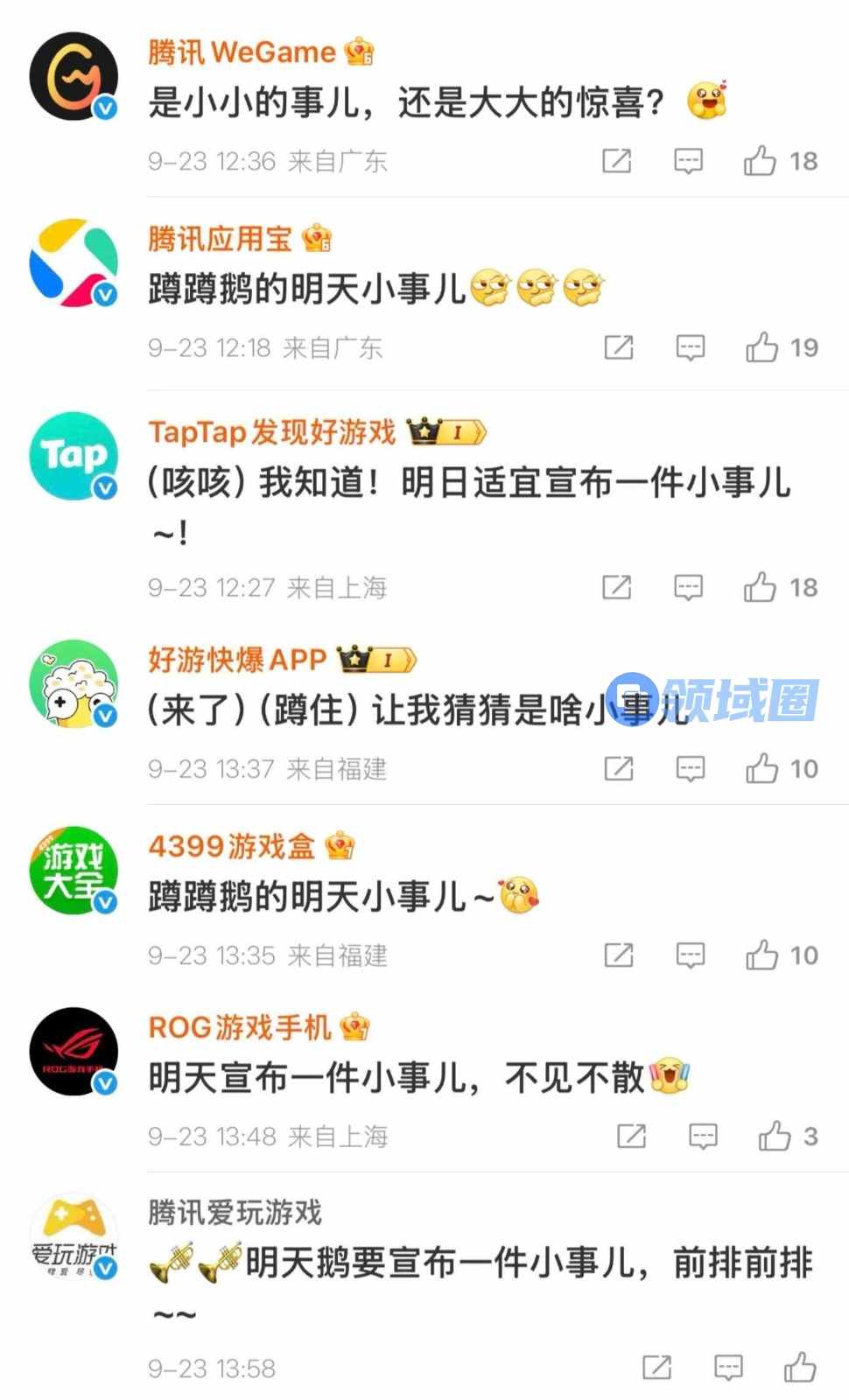Open the 4399游戏盒 username link
This screenshot has height=1400, width=849.
[231, 846]
